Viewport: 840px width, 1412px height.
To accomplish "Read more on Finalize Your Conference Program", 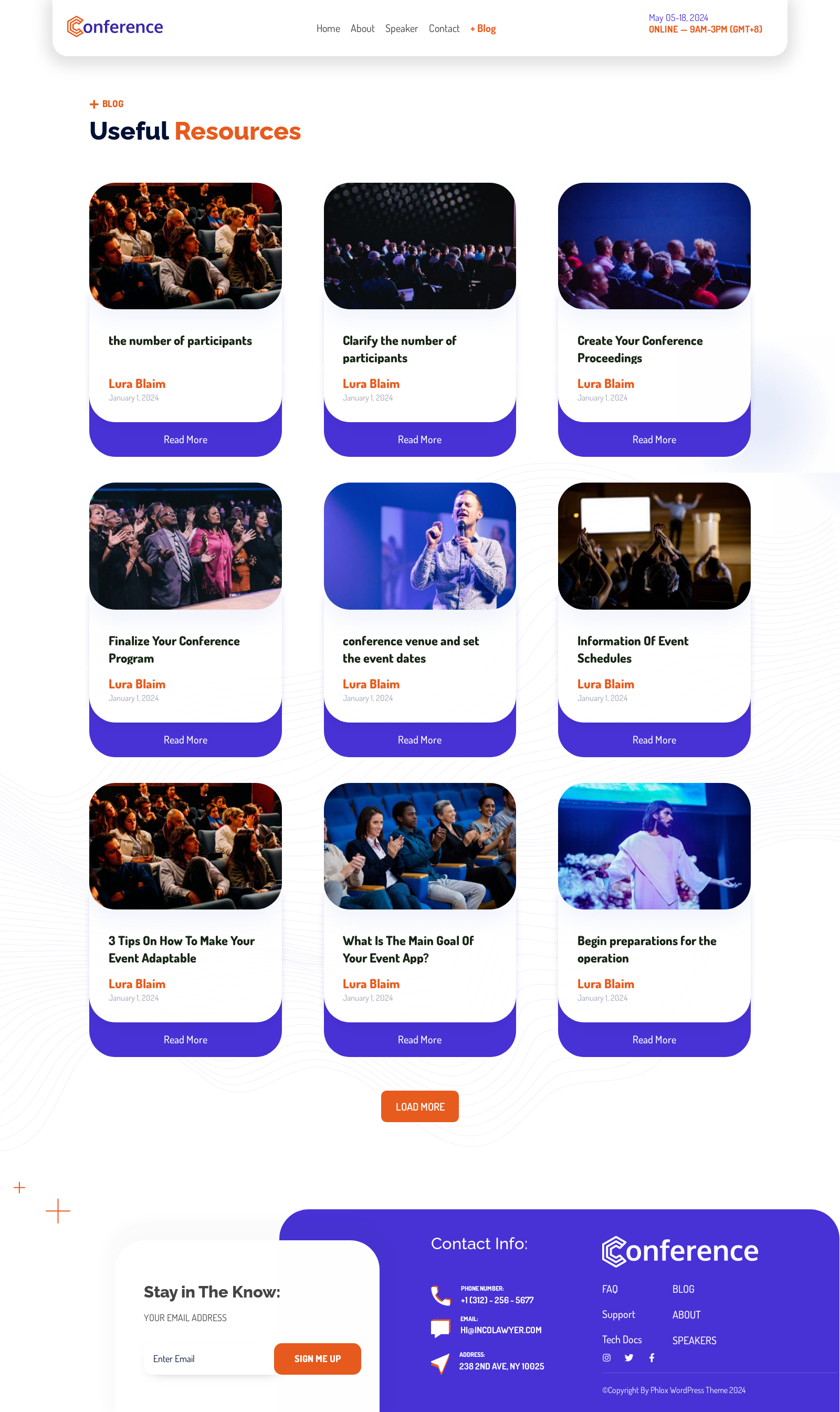I will tap(185, 740).
